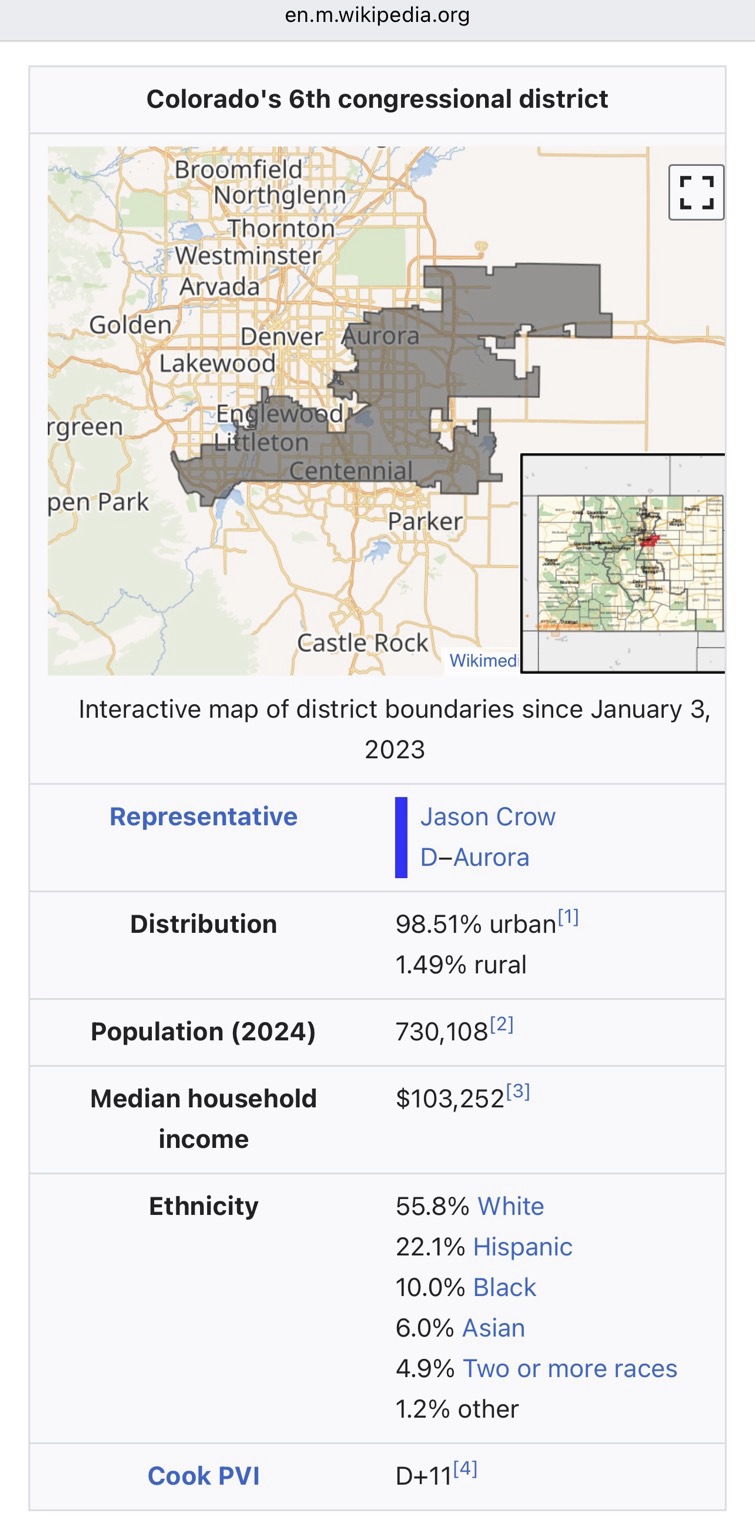755x1536 pixels.
Task: Jump to citation 1 beside urban percentage
Action: [x=568, y=917]
